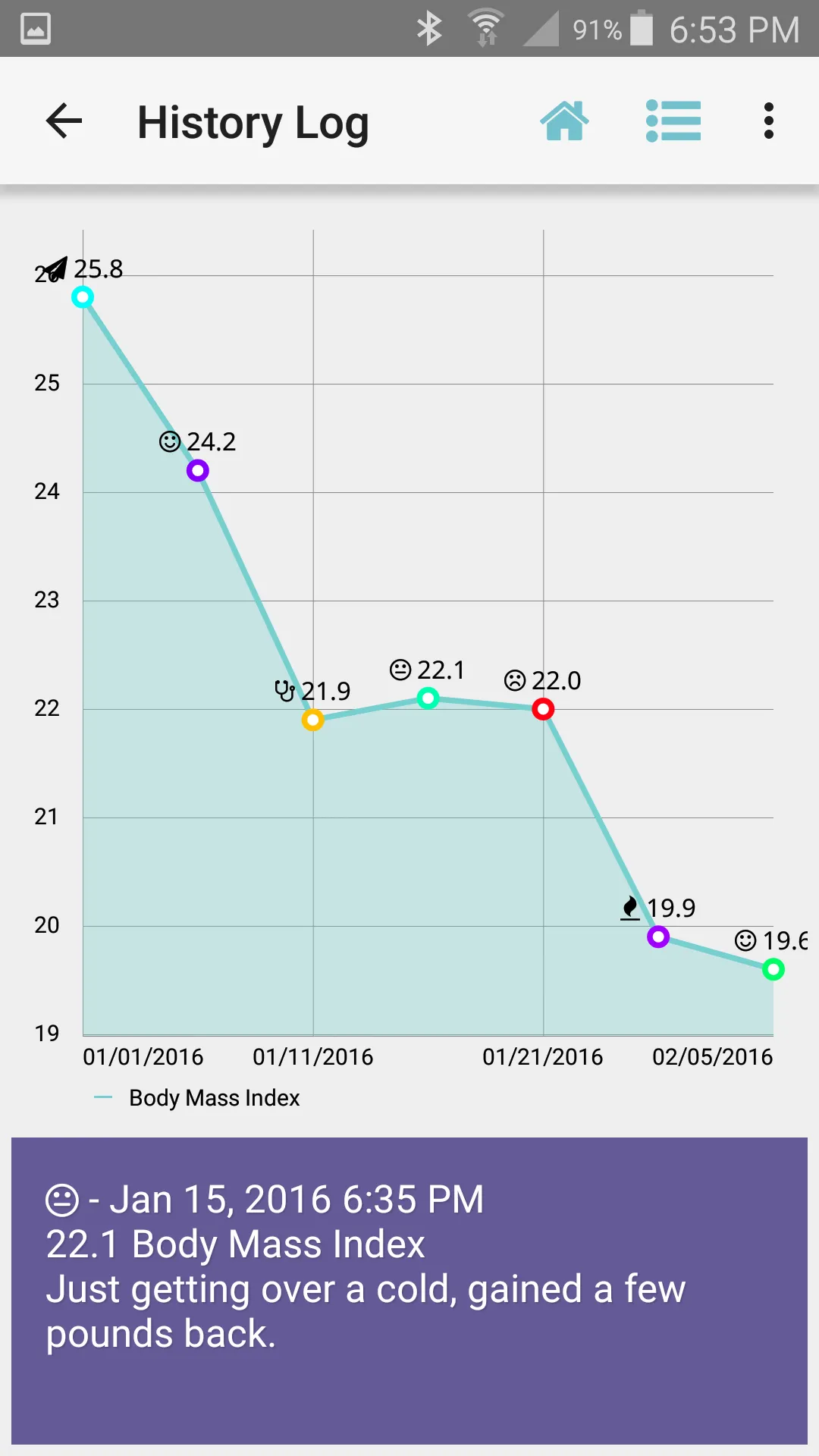This screenshot has width=819, height=1456.
Task: Select the 22.1 data point
Action: coord(428,698)
